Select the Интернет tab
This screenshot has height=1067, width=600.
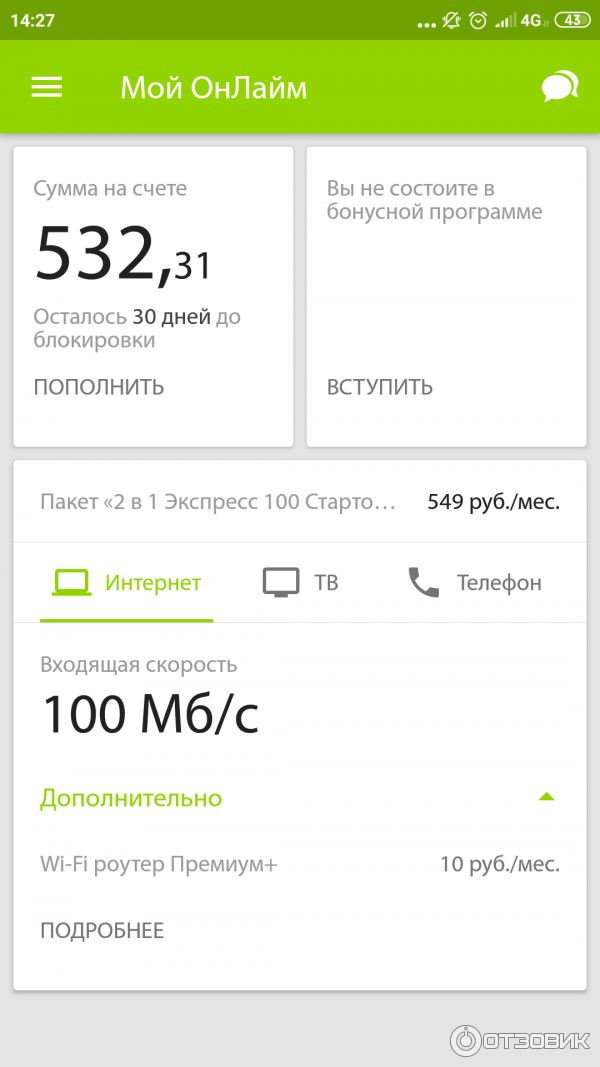point(126,582)
